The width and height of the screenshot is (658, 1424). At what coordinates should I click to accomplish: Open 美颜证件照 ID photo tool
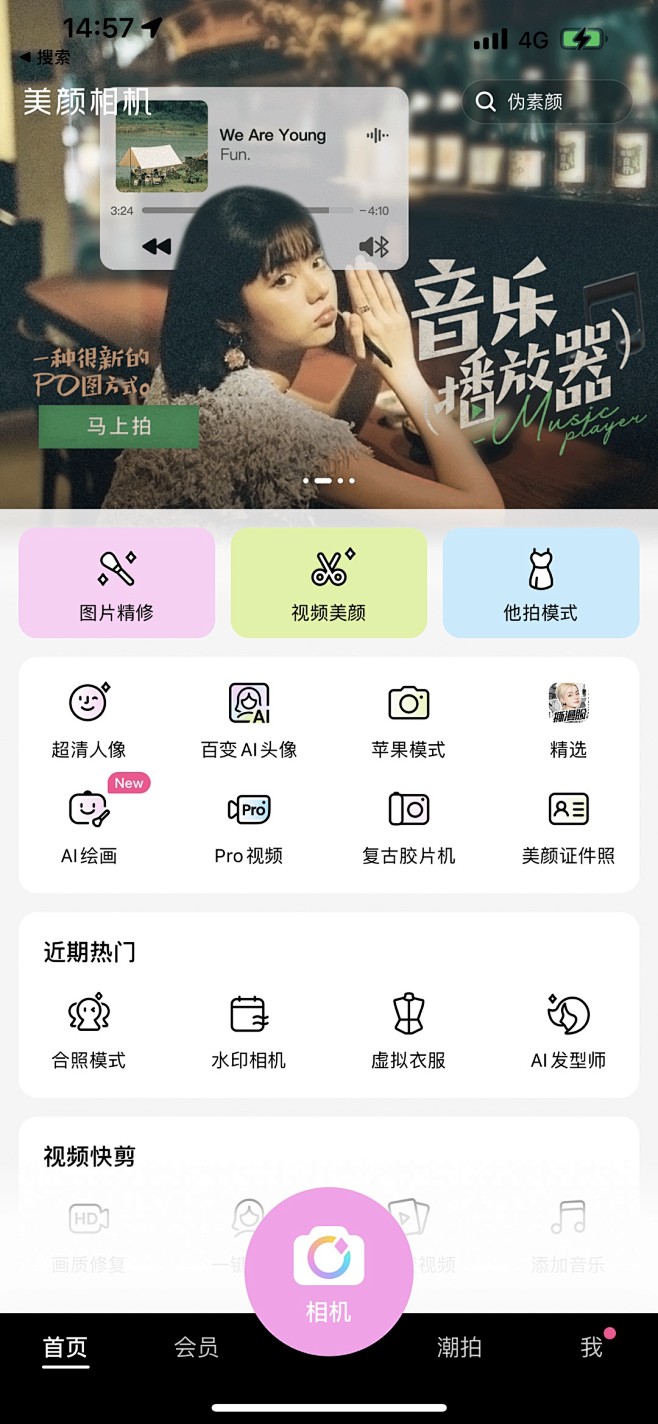(x=568, y=826)
